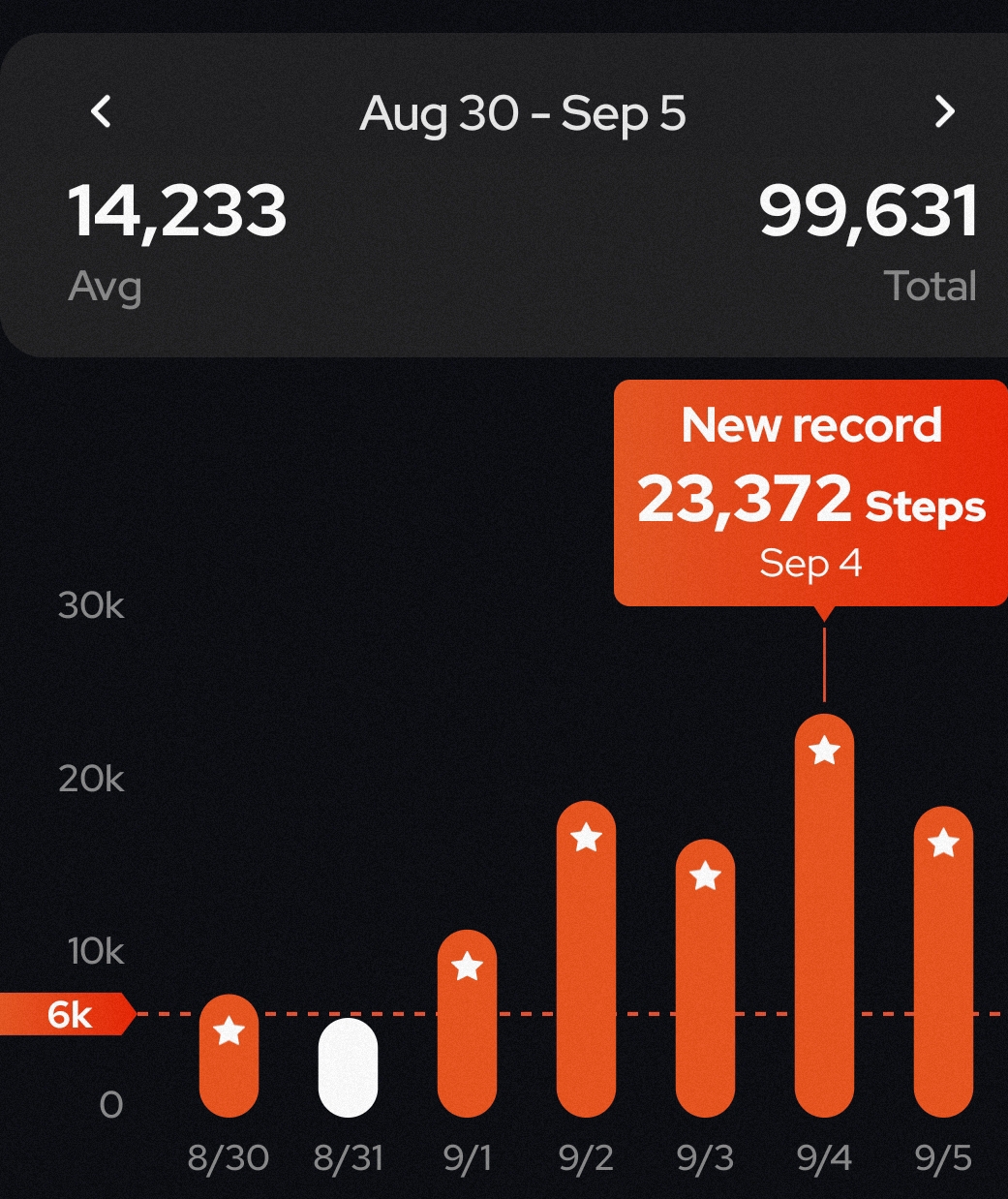Screen dimensions: 1008x1199
Task: Select the 8/30 step bar
Action: point(229,1056)
